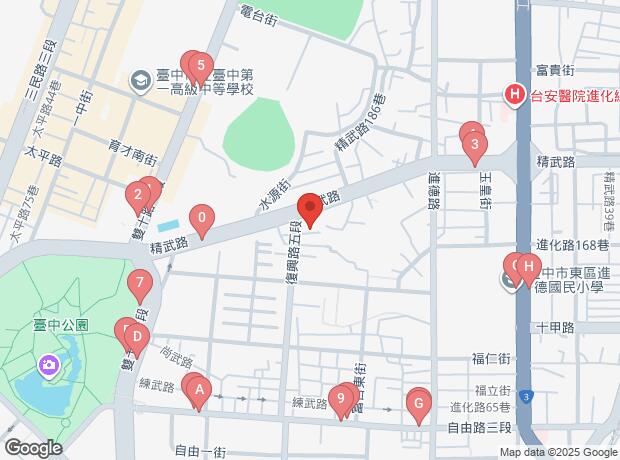Tap the unlabeled red pin at map center
Viewport: 620px width, 460px height.
click(310, 212)
